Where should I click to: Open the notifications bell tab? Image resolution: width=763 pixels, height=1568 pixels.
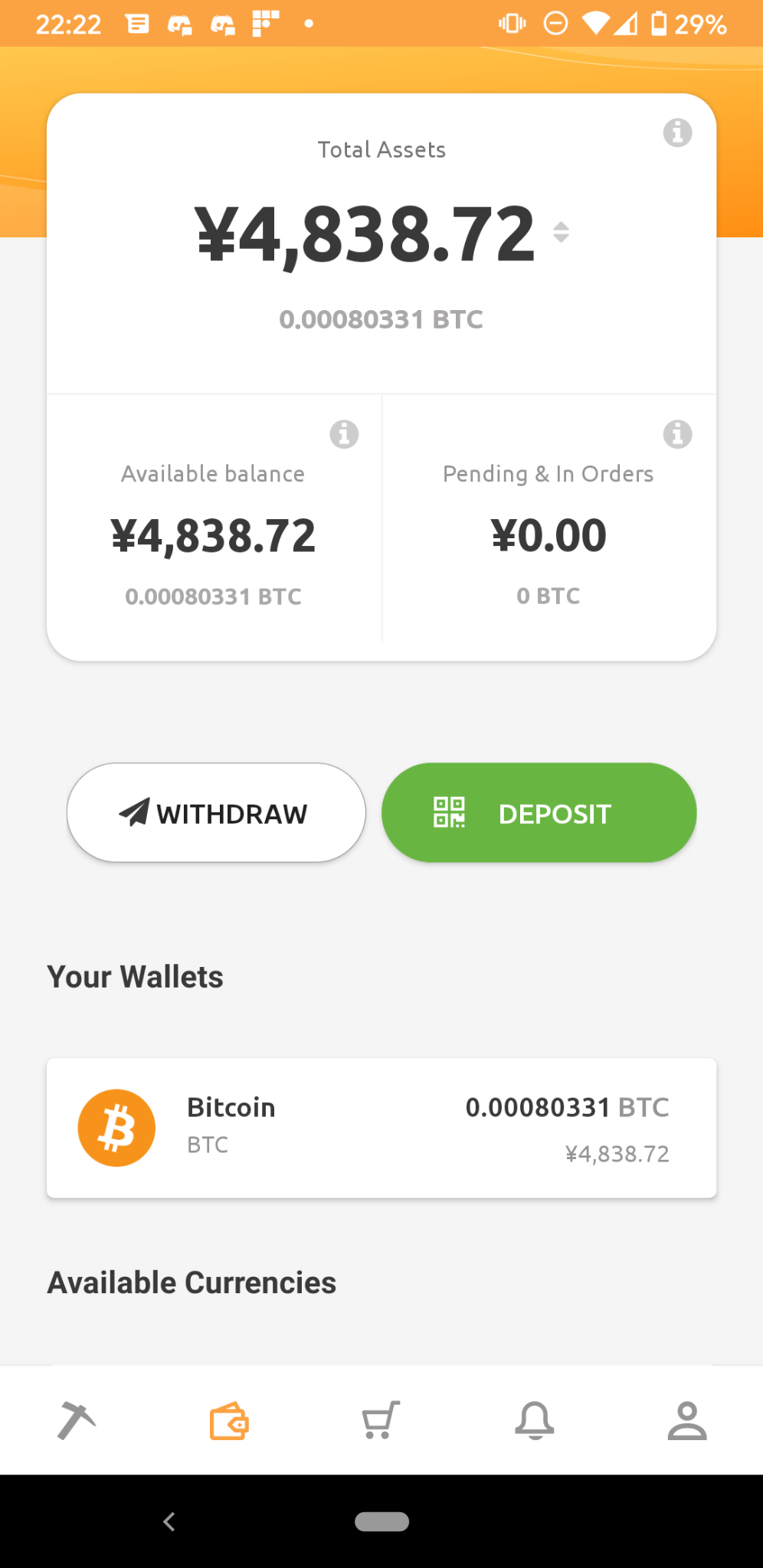coord(534,1420)
